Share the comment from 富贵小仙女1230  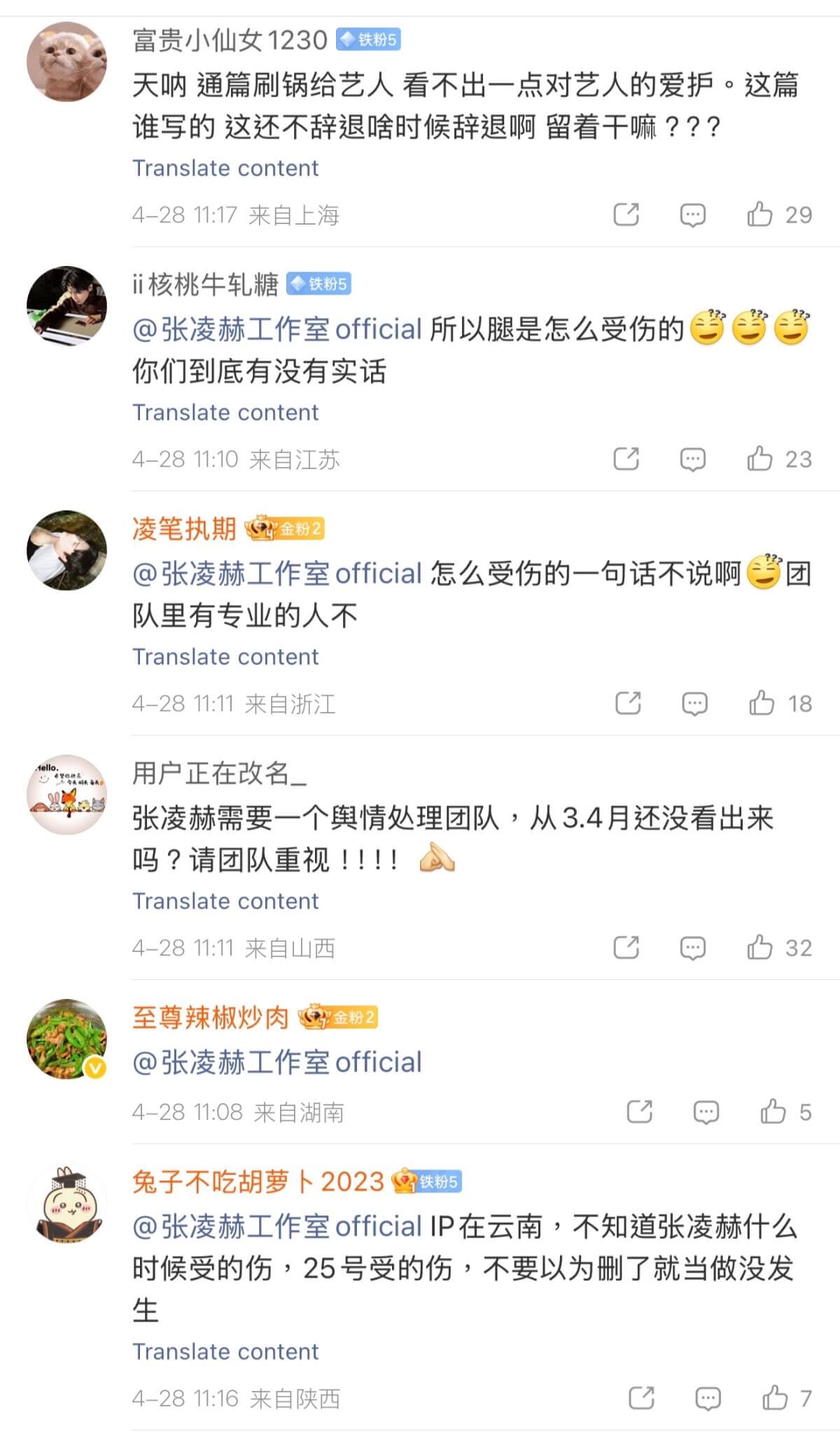pos(626,214)
